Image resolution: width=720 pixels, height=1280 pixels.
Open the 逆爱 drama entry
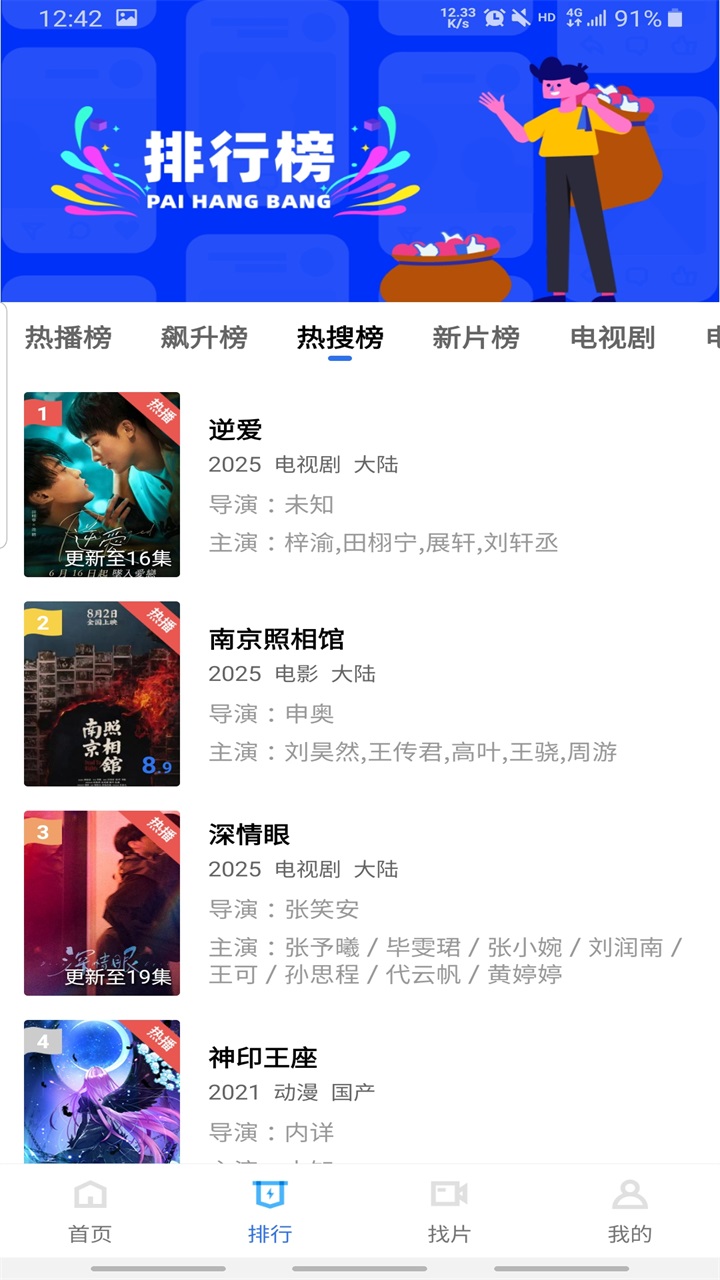[235, 430]
